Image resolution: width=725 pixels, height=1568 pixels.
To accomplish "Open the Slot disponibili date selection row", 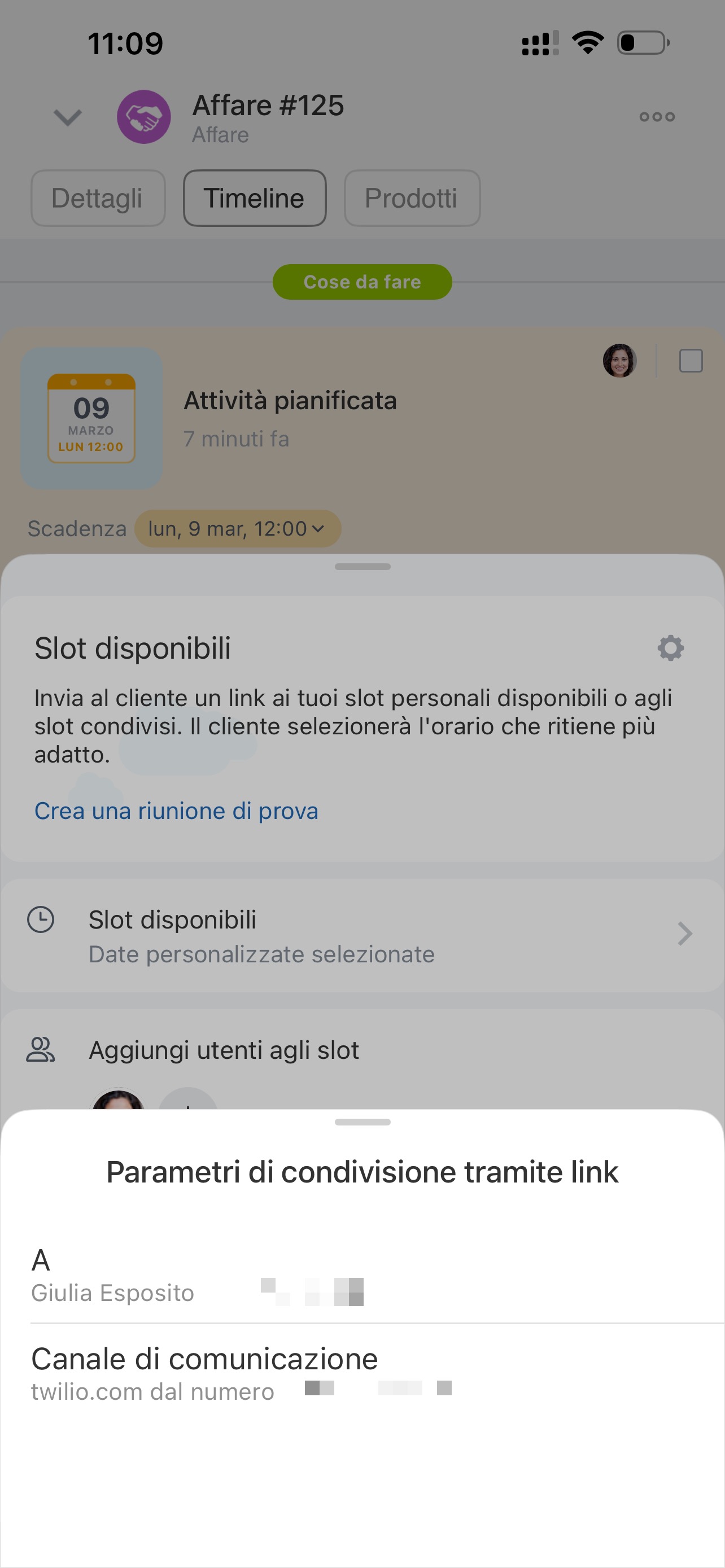I will click(361, 936).
